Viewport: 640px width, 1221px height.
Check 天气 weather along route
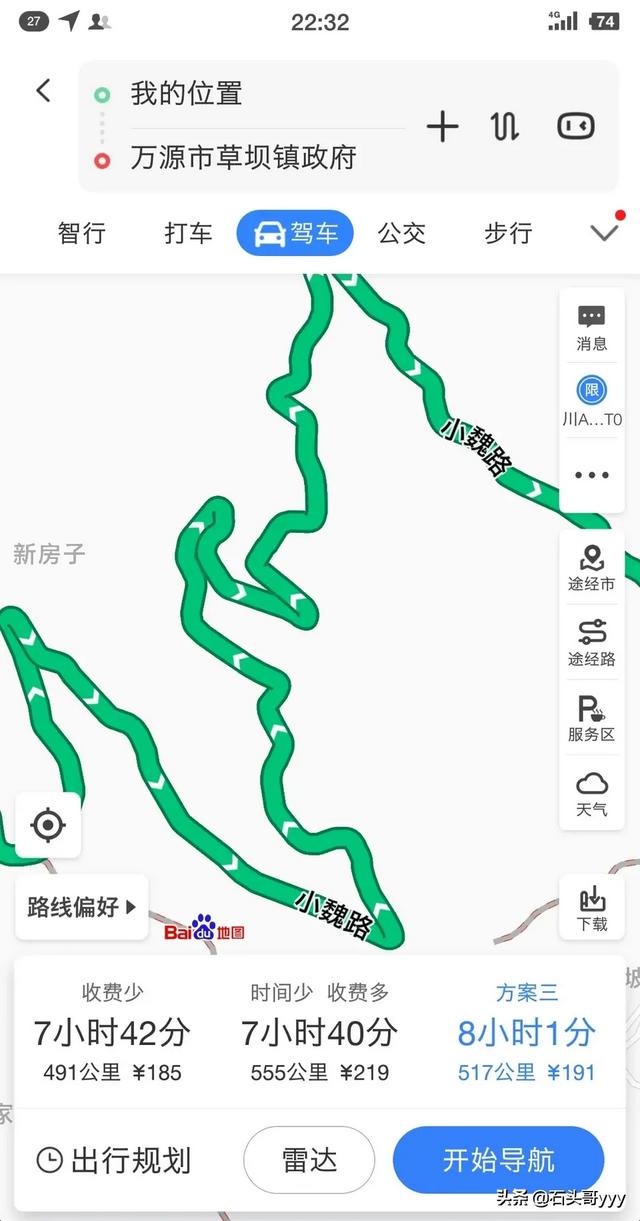coord(591,793)
